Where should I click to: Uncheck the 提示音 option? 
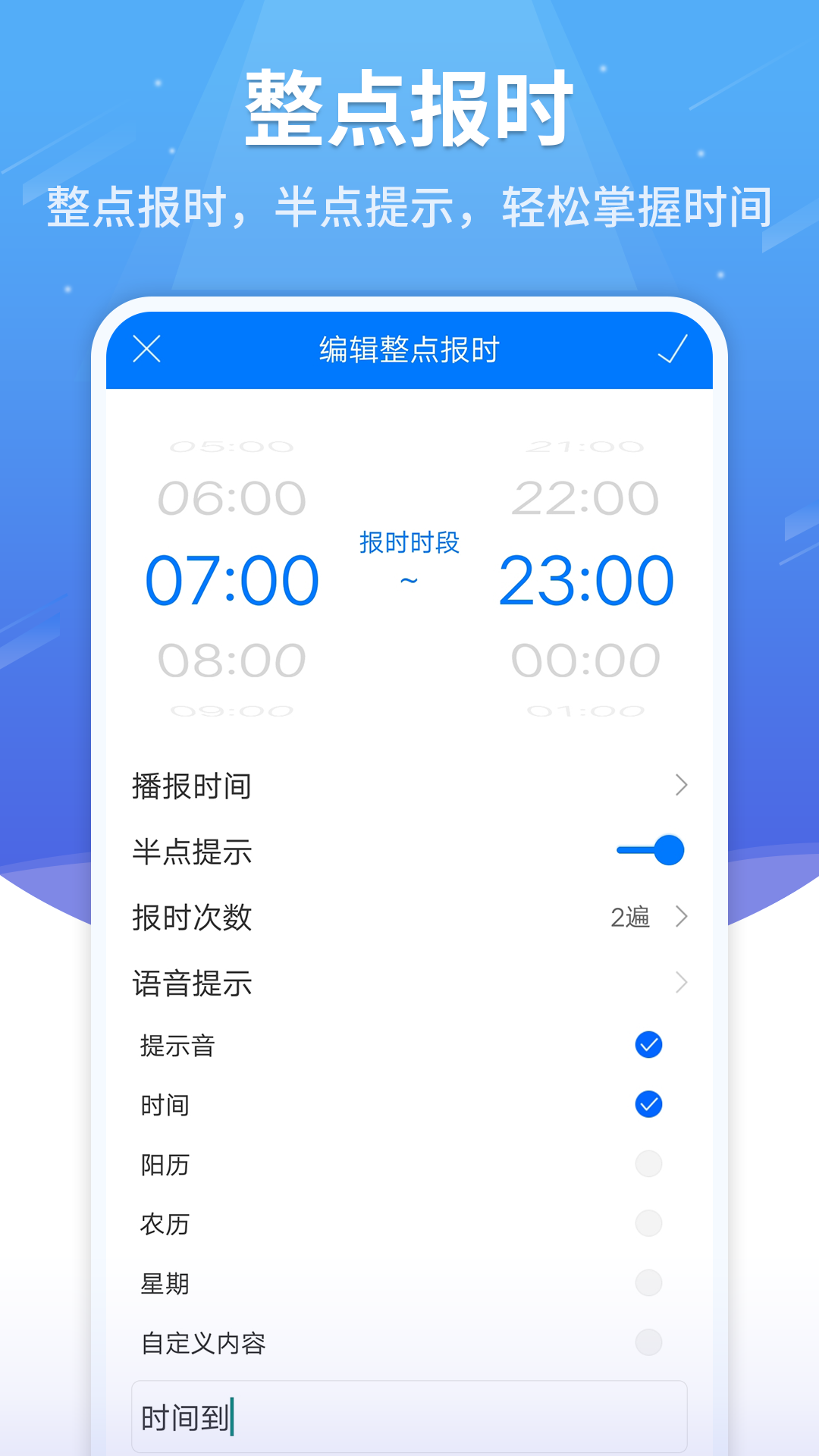(x=647, y=1045)
